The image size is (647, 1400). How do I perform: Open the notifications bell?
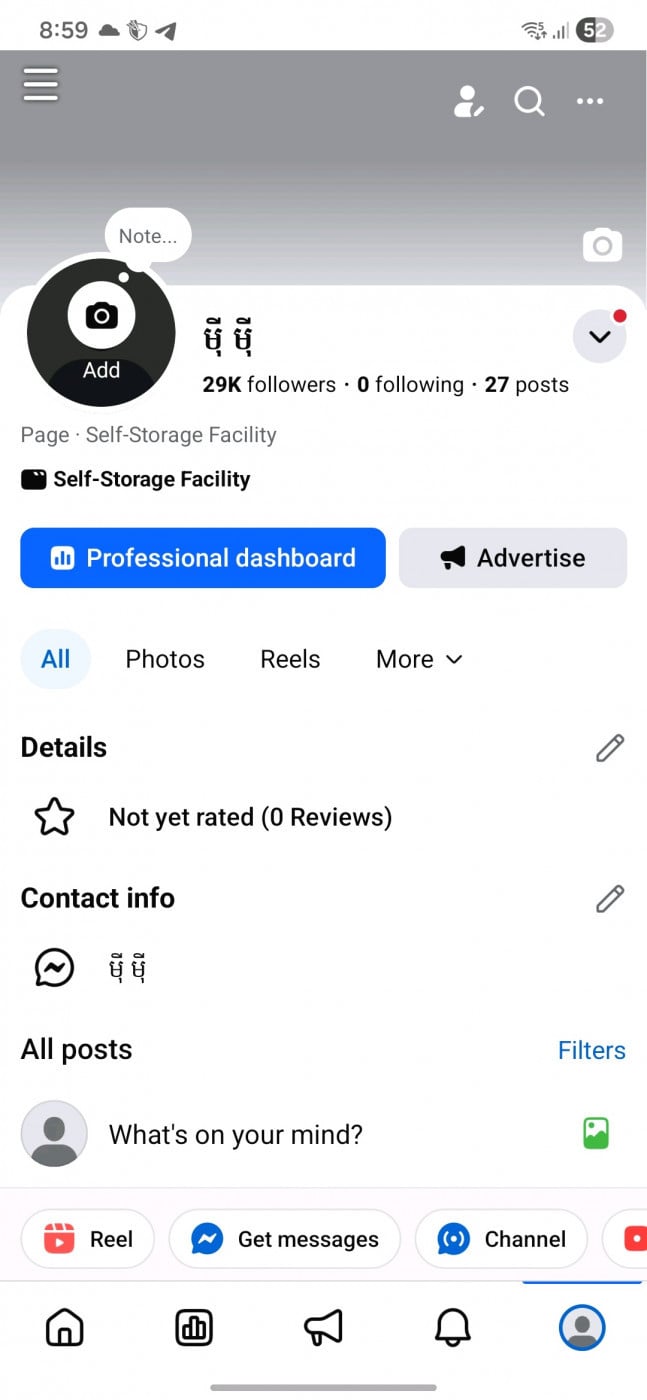[453, 1328]
